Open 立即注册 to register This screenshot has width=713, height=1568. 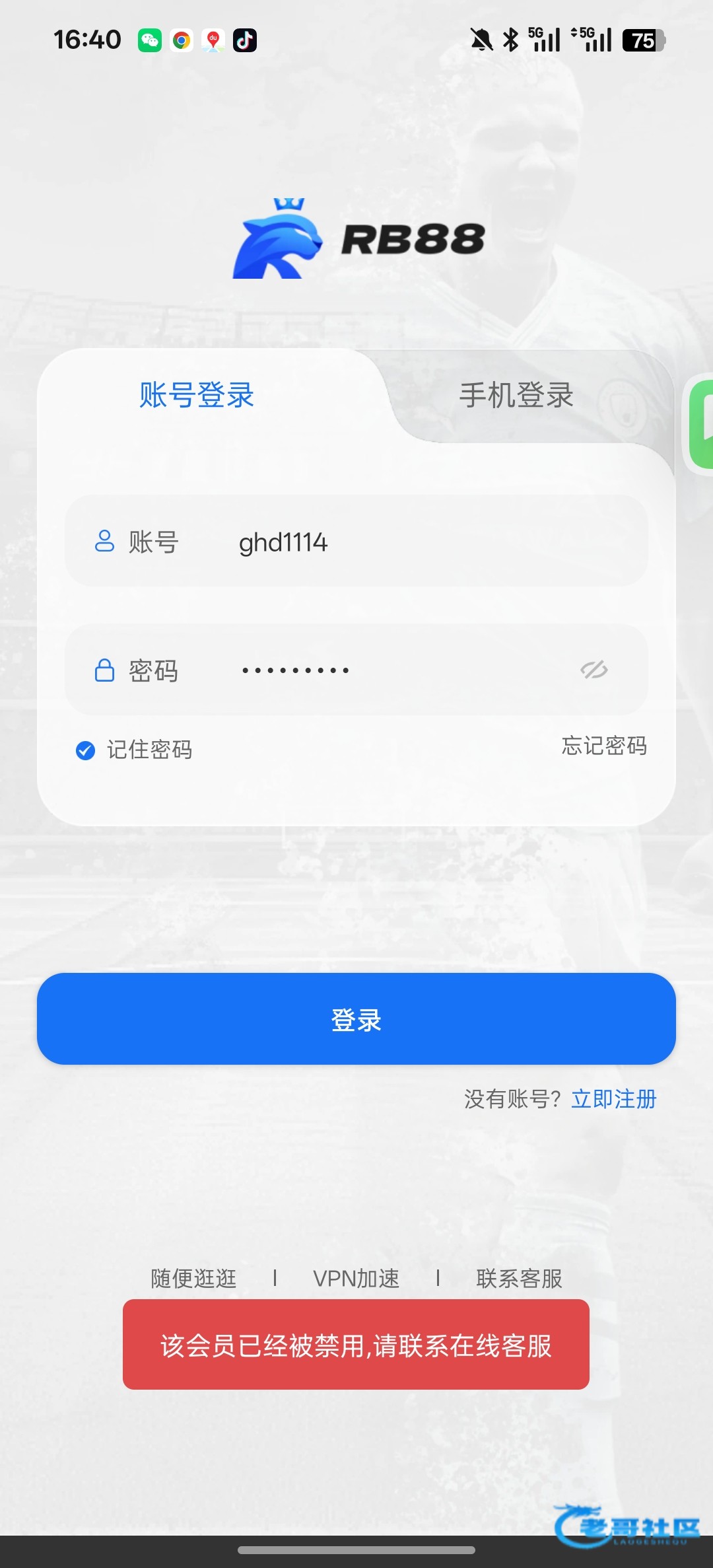pos(614,1099)
